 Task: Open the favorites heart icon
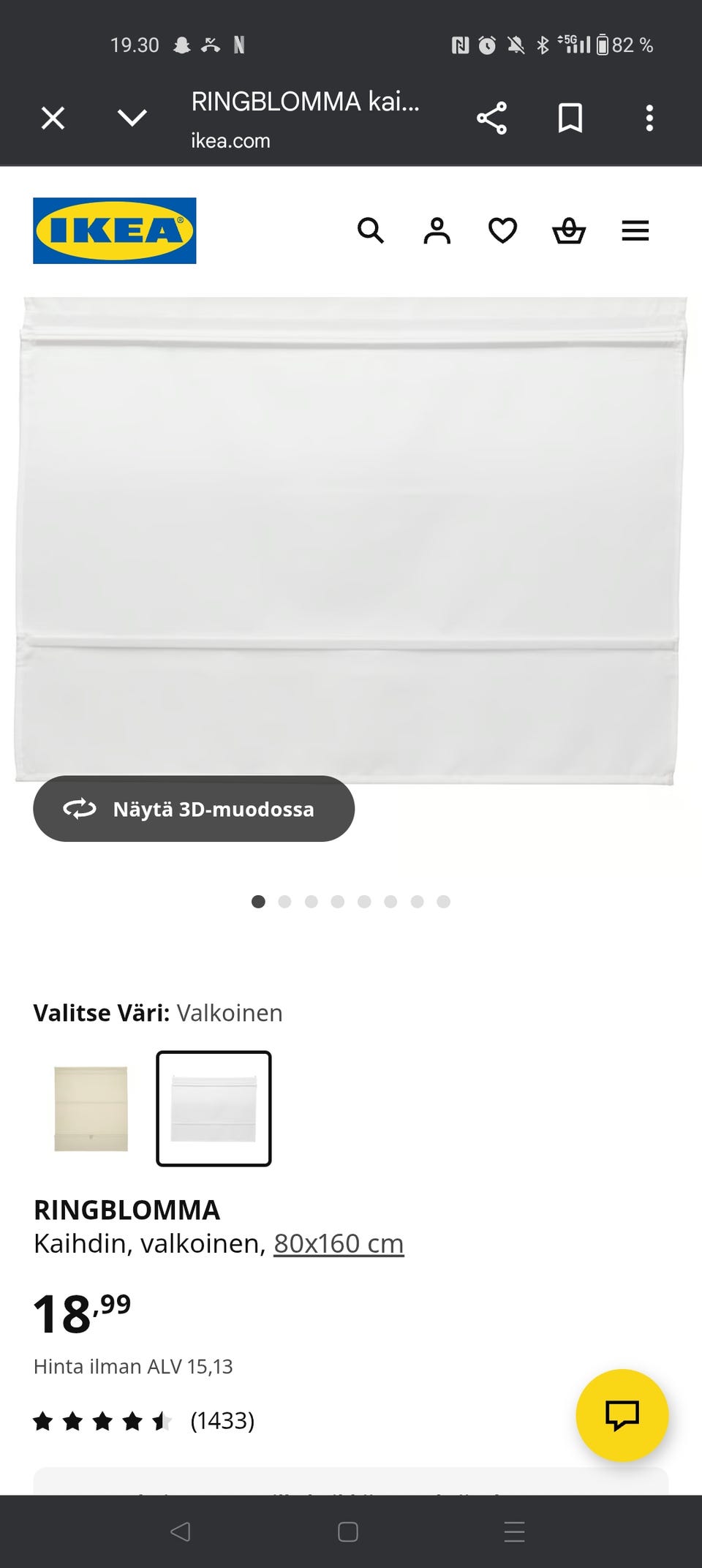[x=502, y=231]
